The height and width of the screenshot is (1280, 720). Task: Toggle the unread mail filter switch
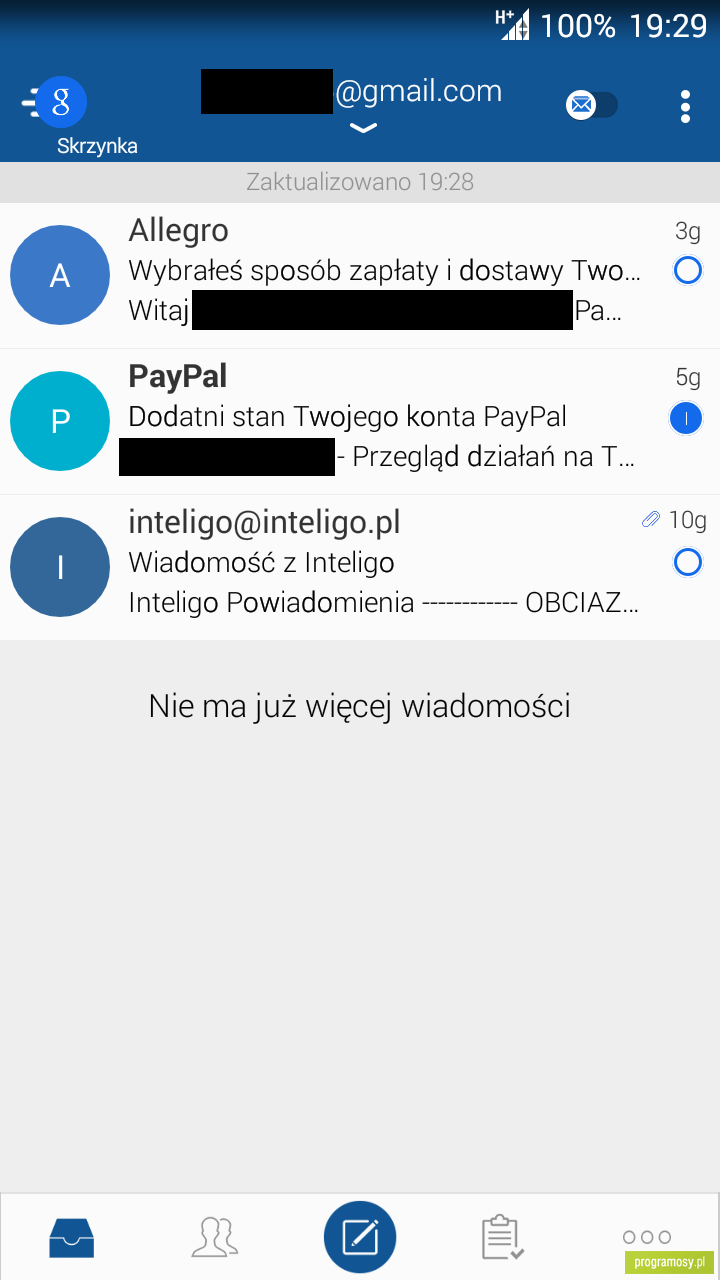point(592,105)
